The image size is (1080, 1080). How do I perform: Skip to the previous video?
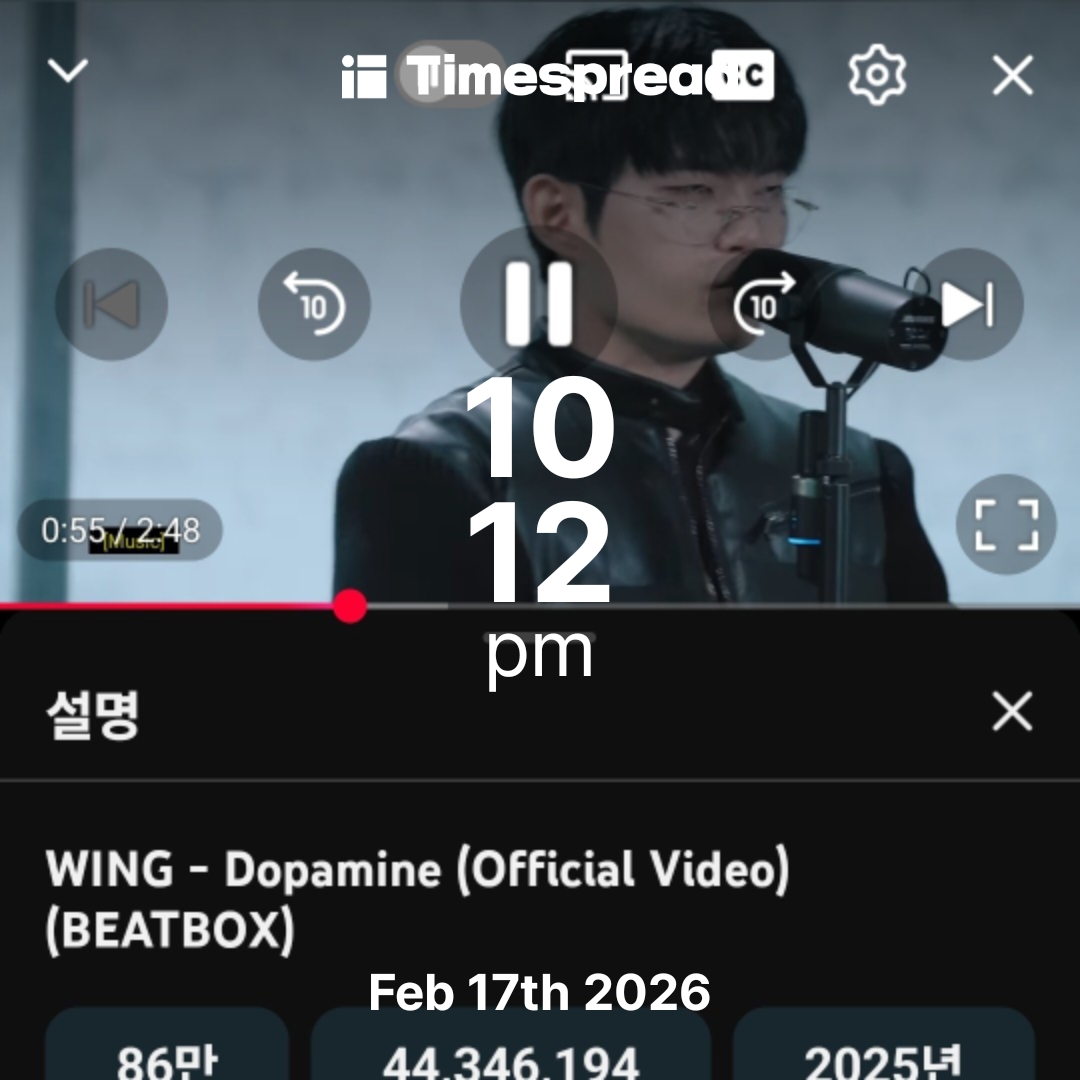111,304
